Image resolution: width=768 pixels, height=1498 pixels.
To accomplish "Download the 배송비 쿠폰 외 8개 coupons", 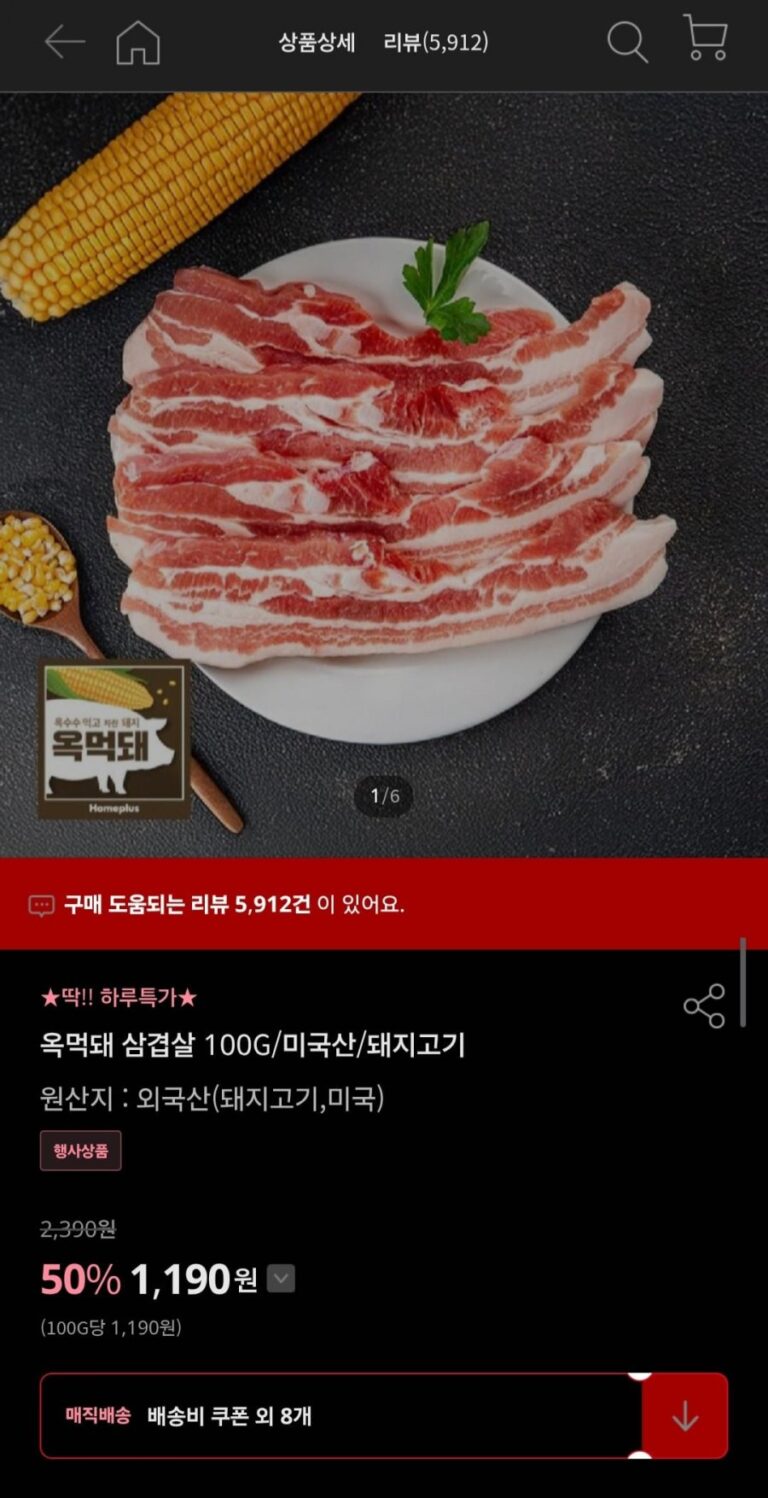I will 685,1415.
